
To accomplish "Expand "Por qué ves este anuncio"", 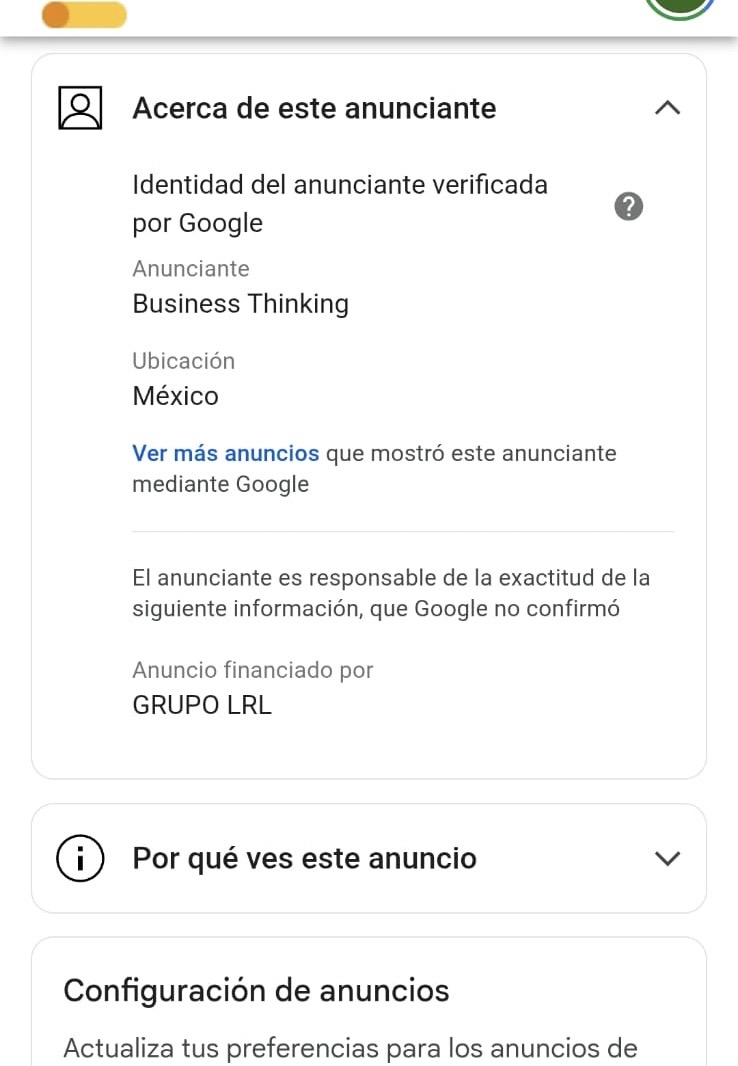I will [x=667, y=858].
